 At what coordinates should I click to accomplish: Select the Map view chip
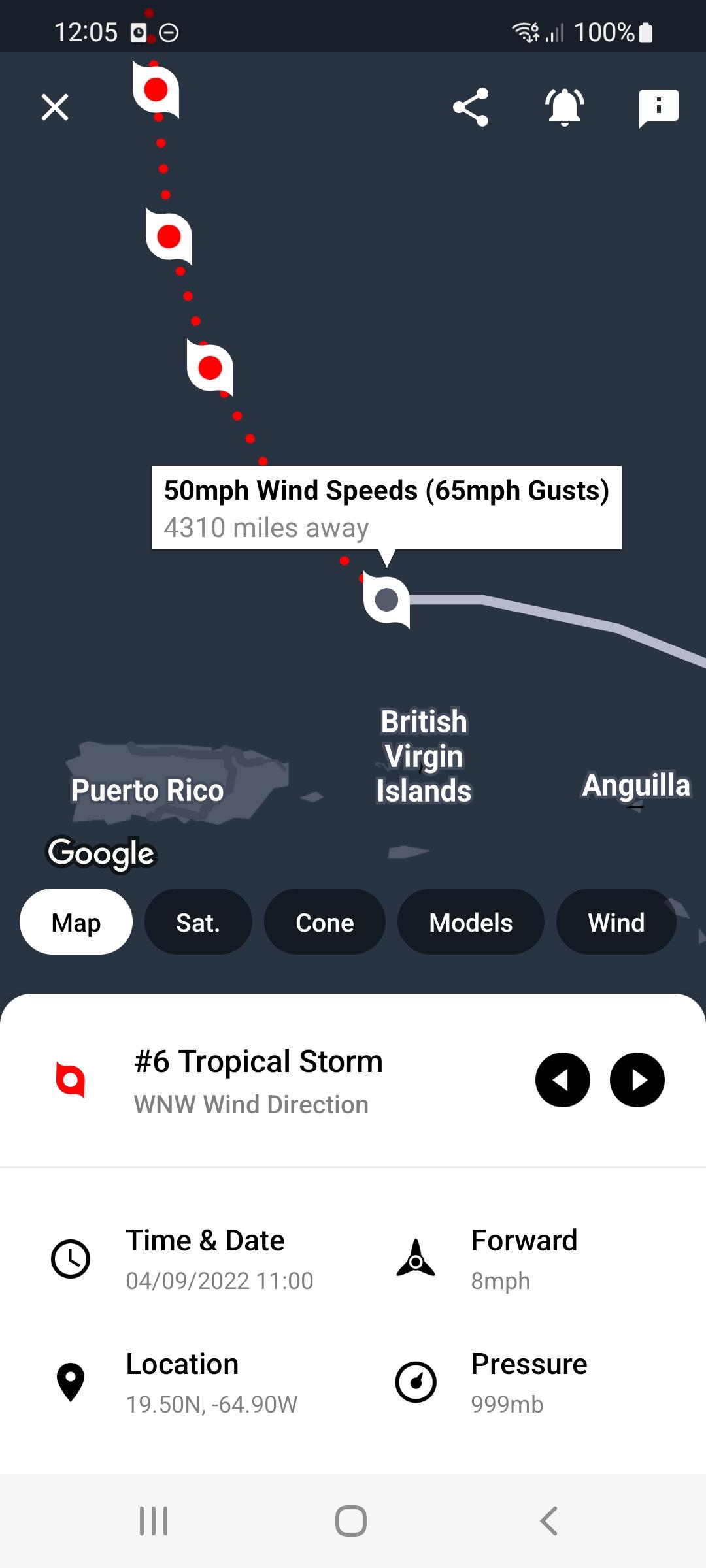point(76,922)
